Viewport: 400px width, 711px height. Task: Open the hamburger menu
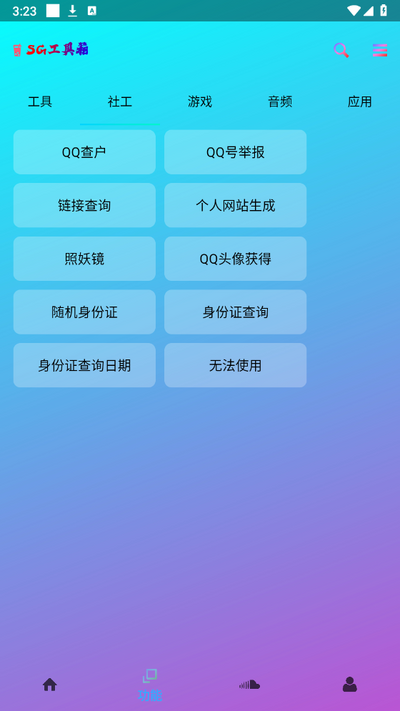[380, 50]
